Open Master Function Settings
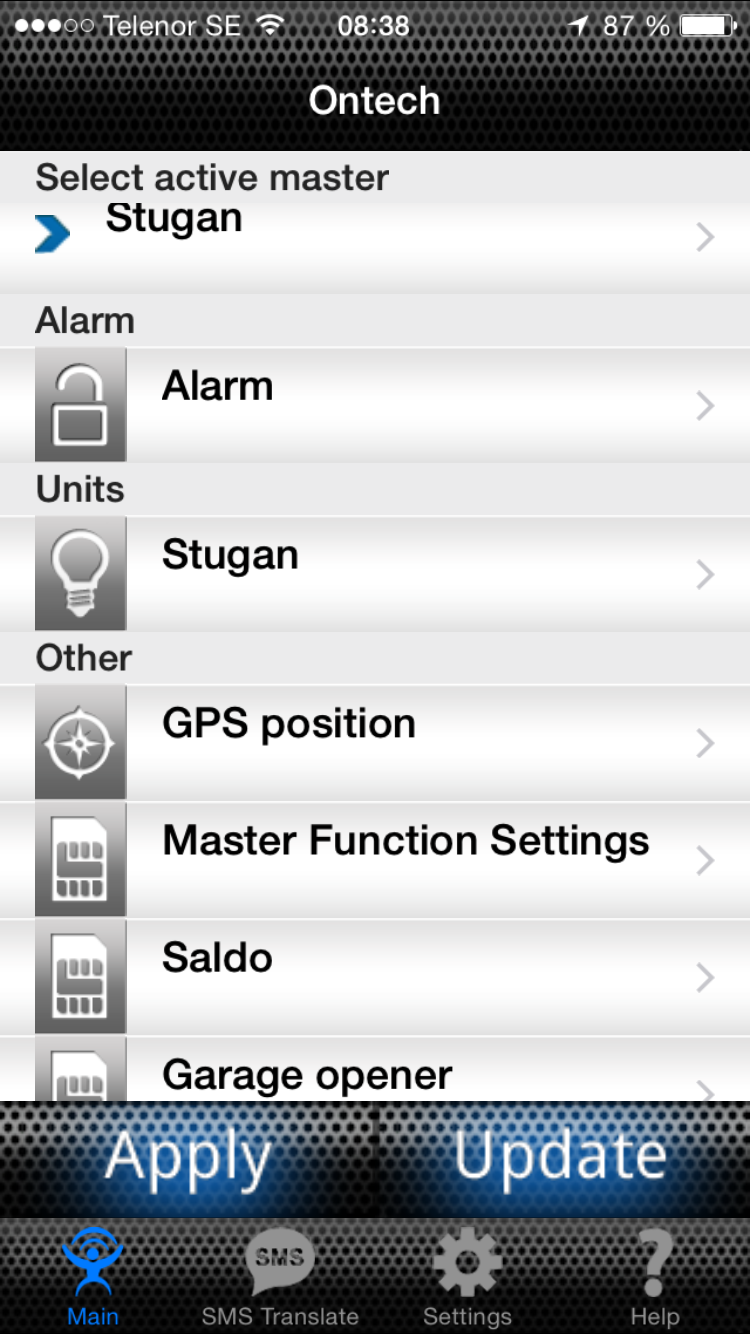 (x=375, y=859)
